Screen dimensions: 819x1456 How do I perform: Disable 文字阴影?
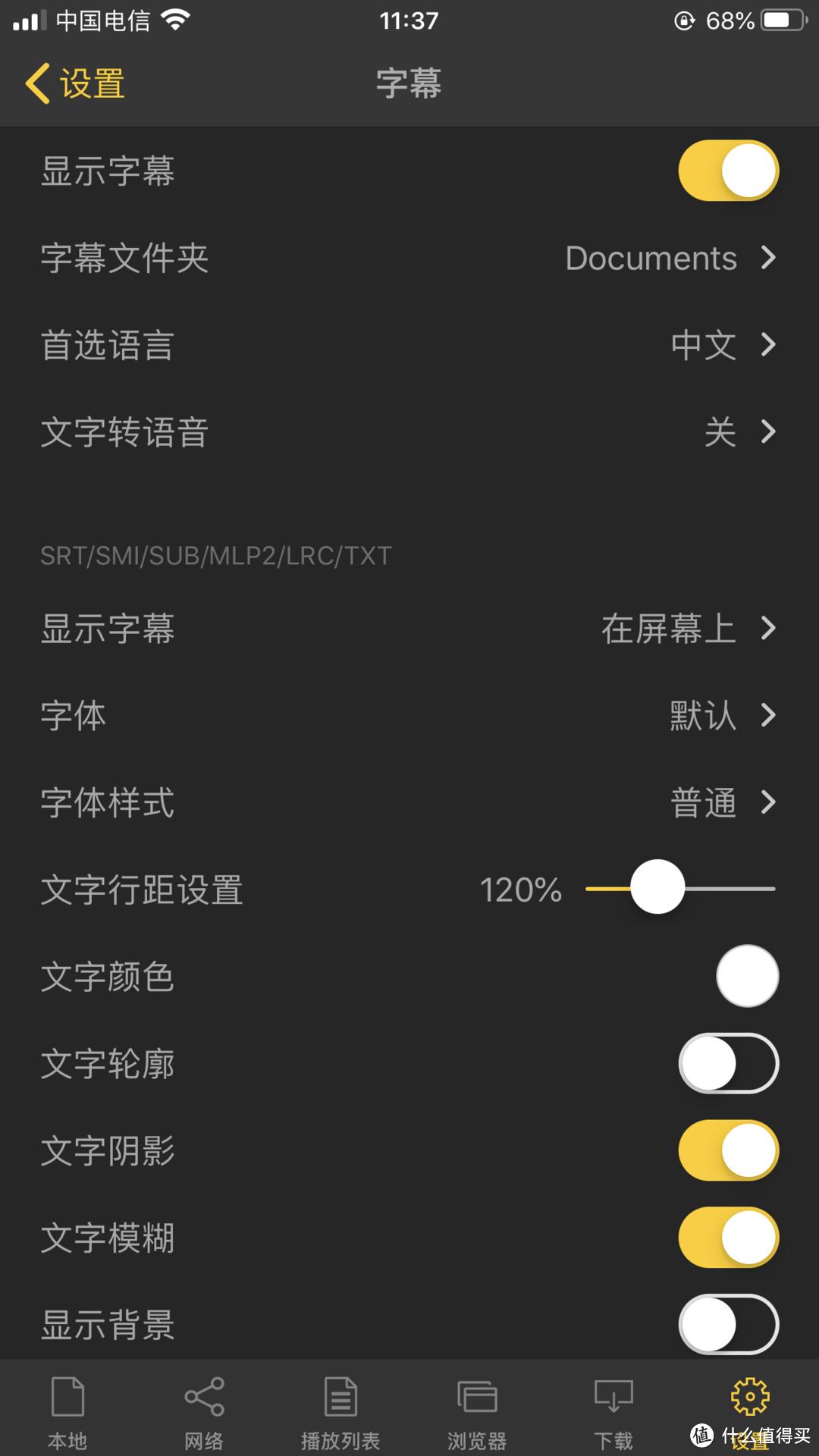[728, 1150]
